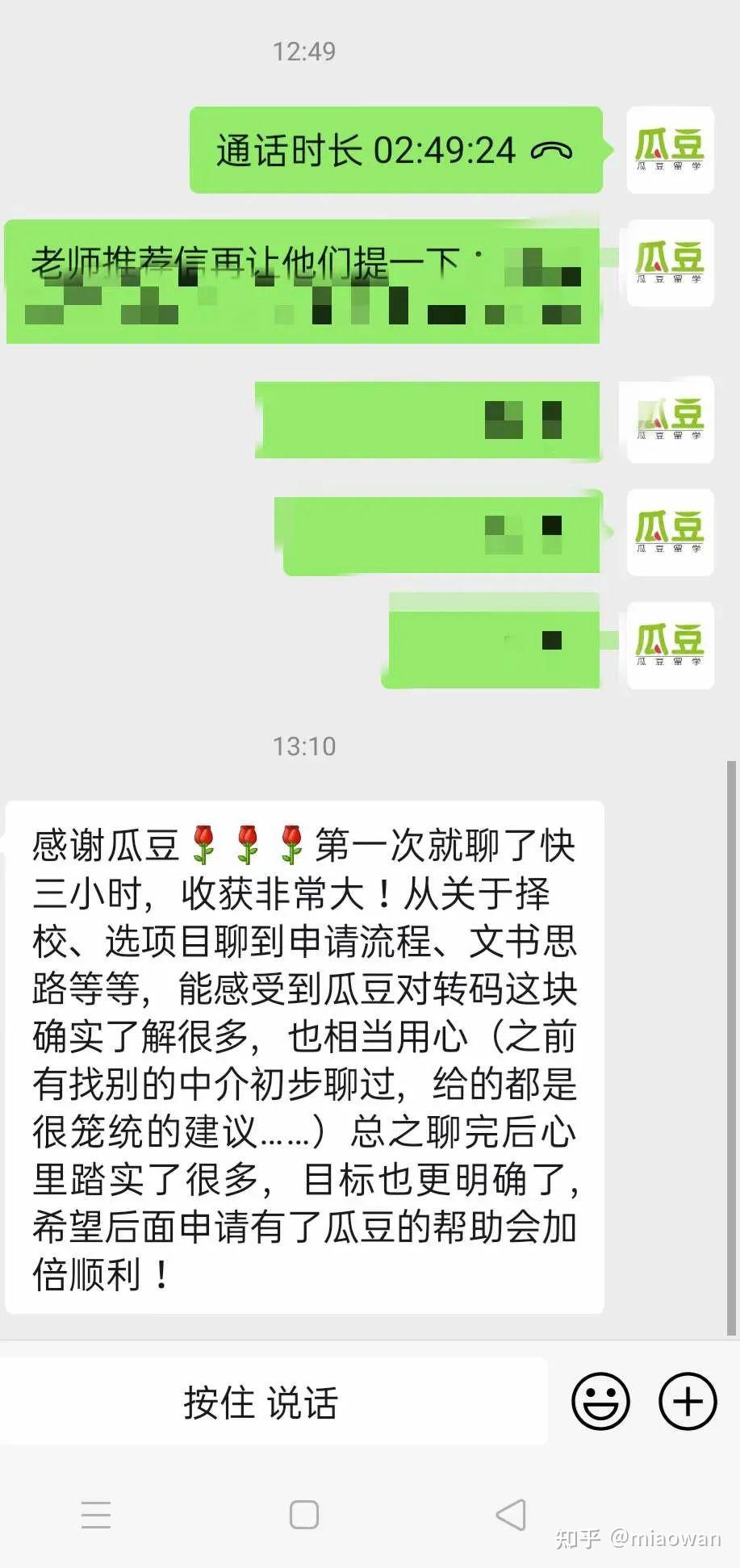Select the lowest green bubble above 13:10

(x=492, y=642)
